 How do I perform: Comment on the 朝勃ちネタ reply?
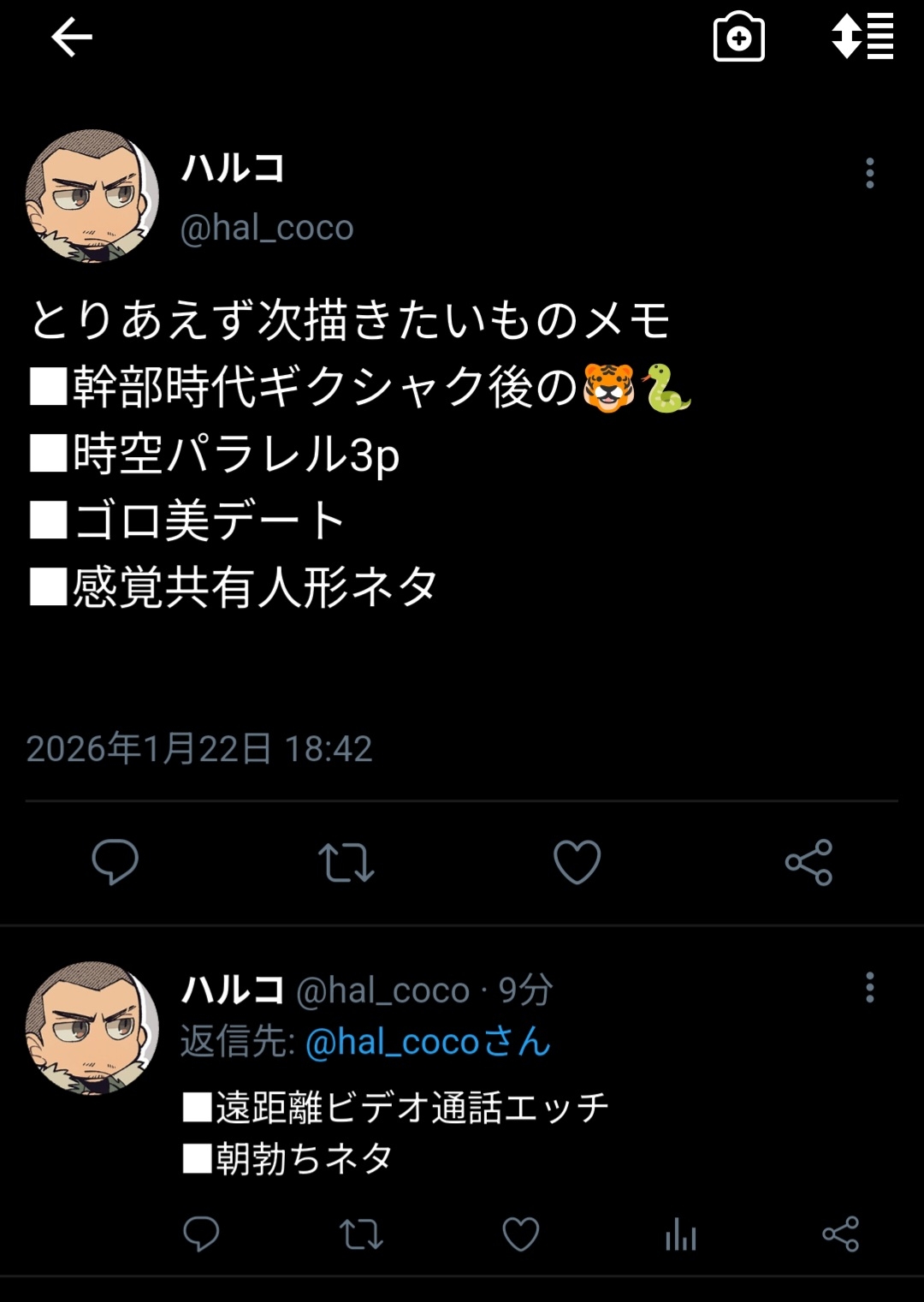pyautogui.click(x=202, y=1234)
